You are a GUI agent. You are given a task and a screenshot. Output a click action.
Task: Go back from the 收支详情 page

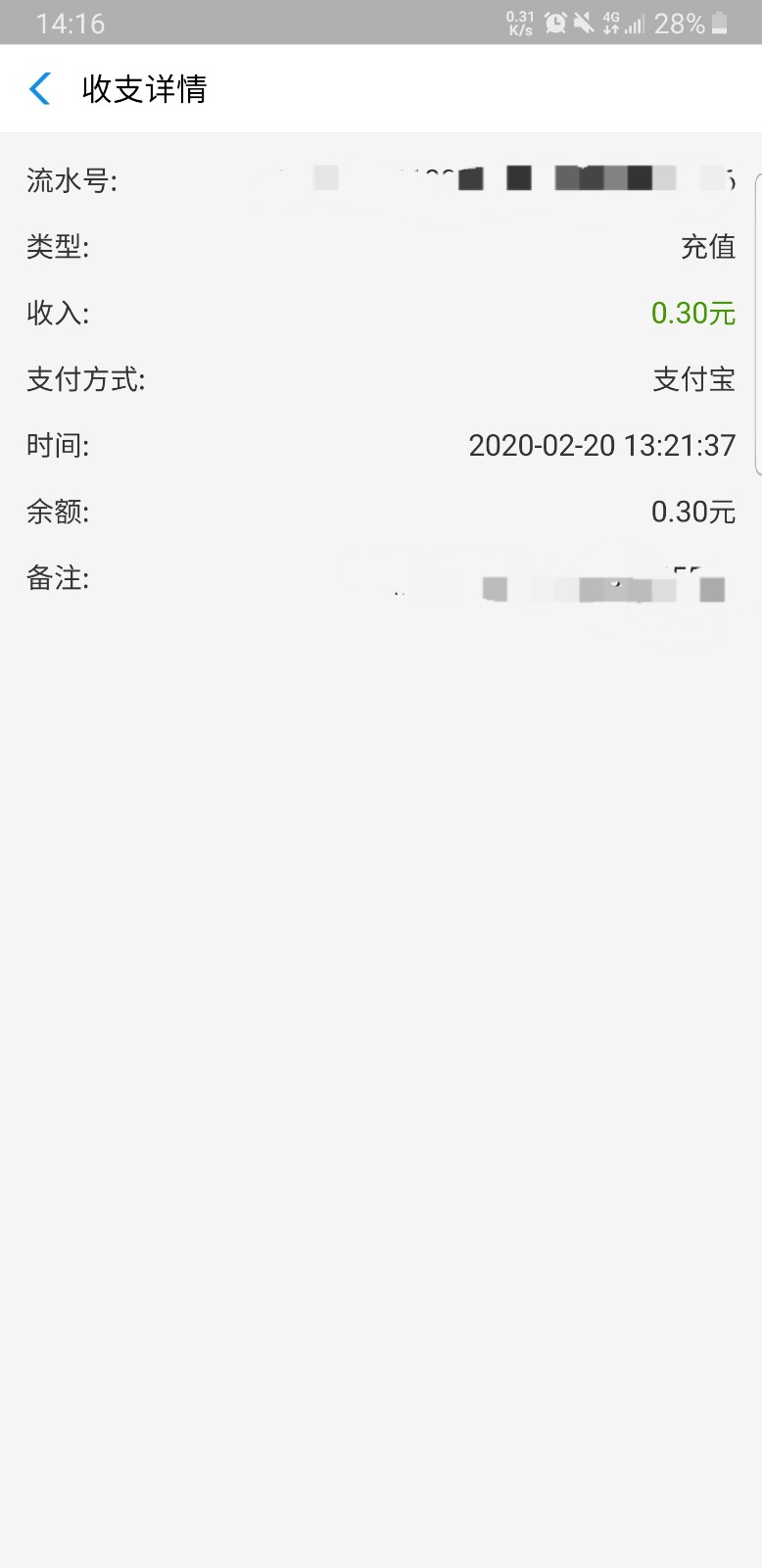pos(40,89)
